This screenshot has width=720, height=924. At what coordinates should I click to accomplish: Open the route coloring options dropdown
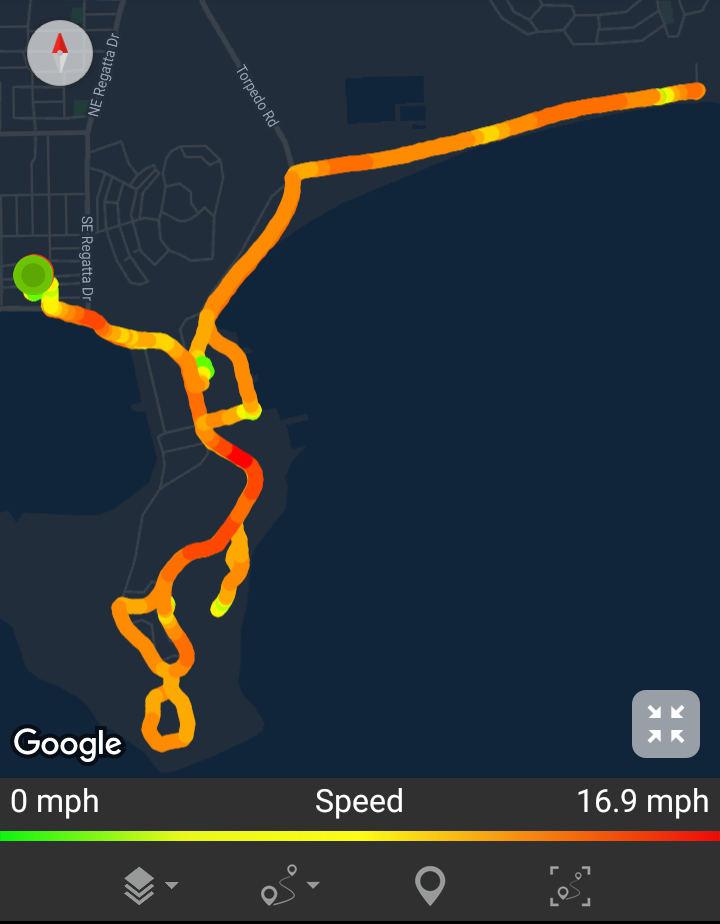point(289,885)
